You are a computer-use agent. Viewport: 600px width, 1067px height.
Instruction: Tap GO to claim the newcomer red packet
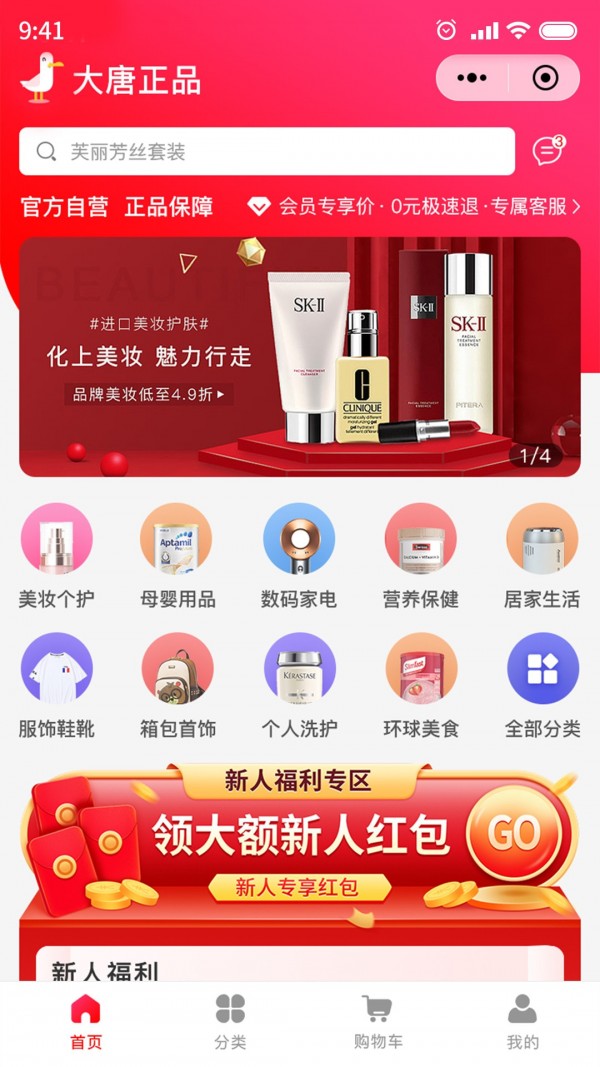coord(514,833)
